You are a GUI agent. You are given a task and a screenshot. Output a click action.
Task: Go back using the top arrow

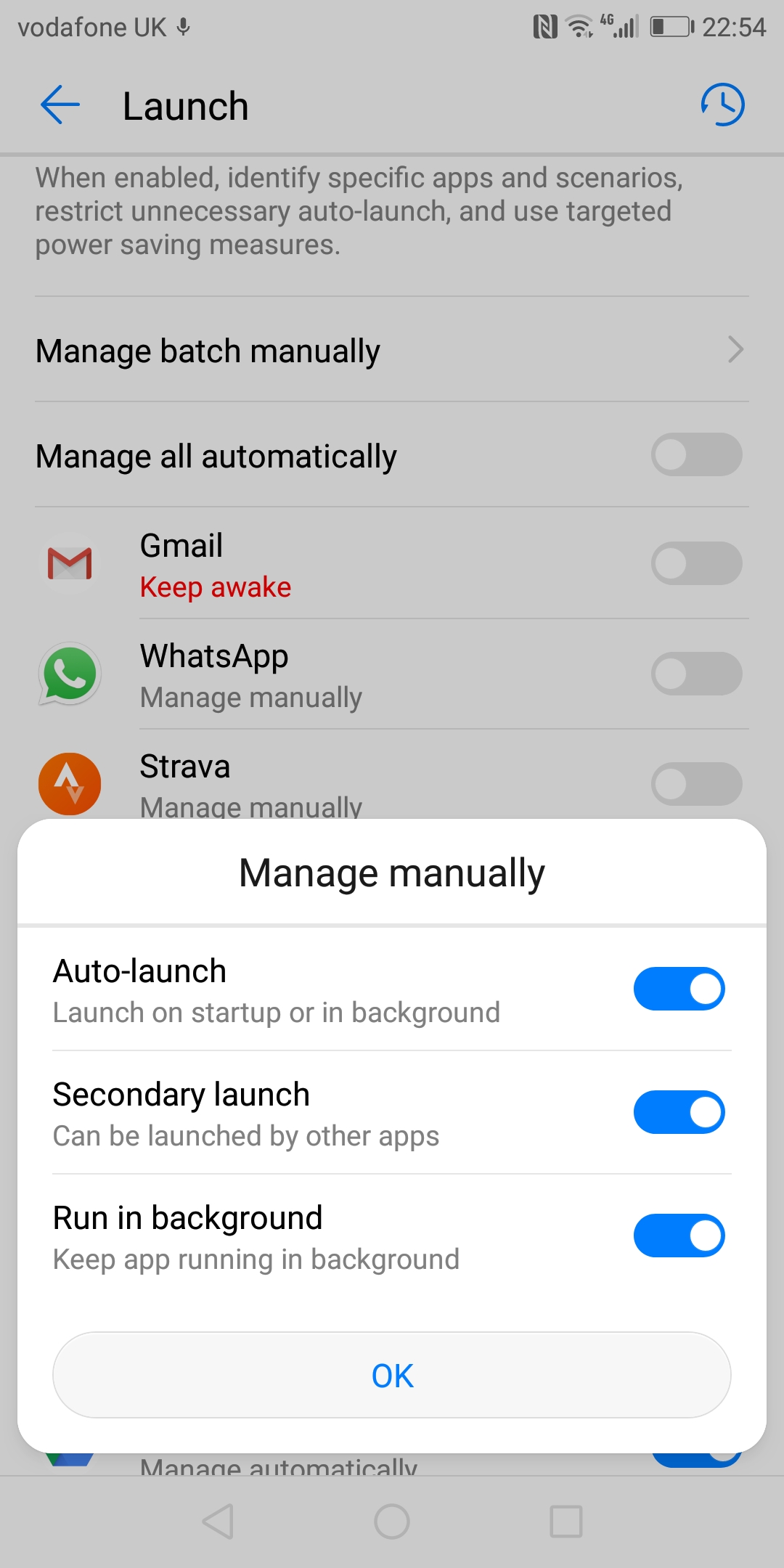pyautogui.click(x=60, y=105)
